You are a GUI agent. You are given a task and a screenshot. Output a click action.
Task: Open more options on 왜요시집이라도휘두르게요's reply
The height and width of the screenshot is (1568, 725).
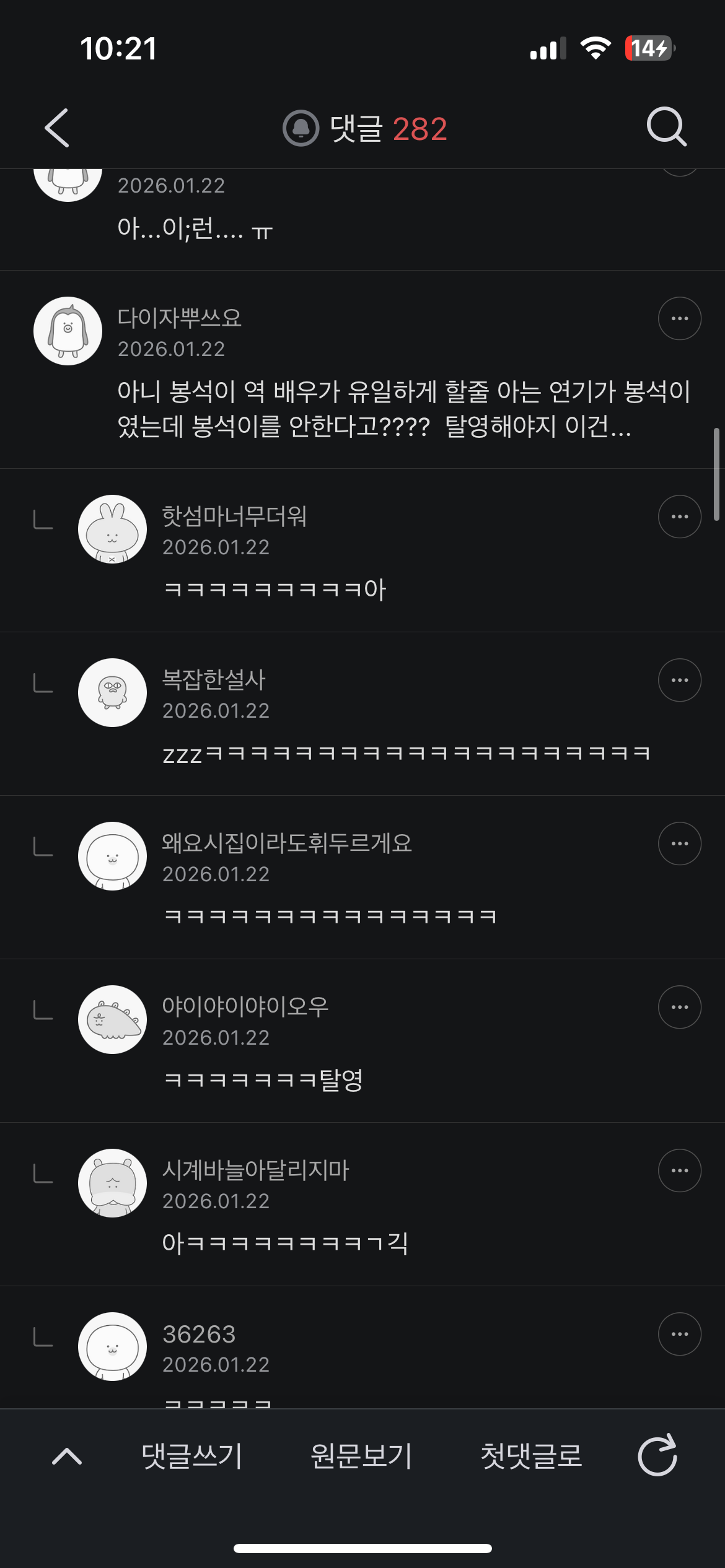(x=680, y=843)
